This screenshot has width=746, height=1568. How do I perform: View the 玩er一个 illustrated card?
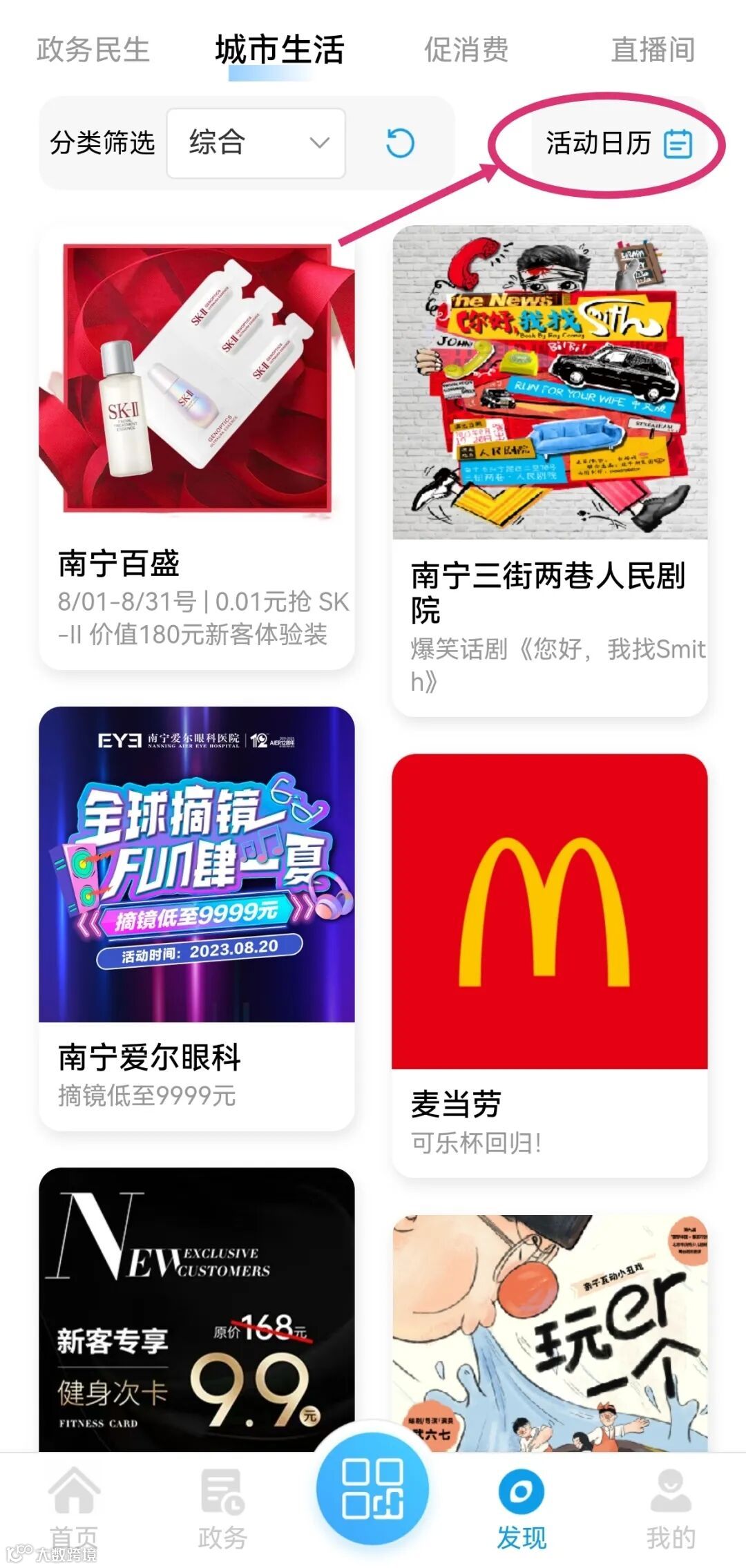[x=550, y=1333]
